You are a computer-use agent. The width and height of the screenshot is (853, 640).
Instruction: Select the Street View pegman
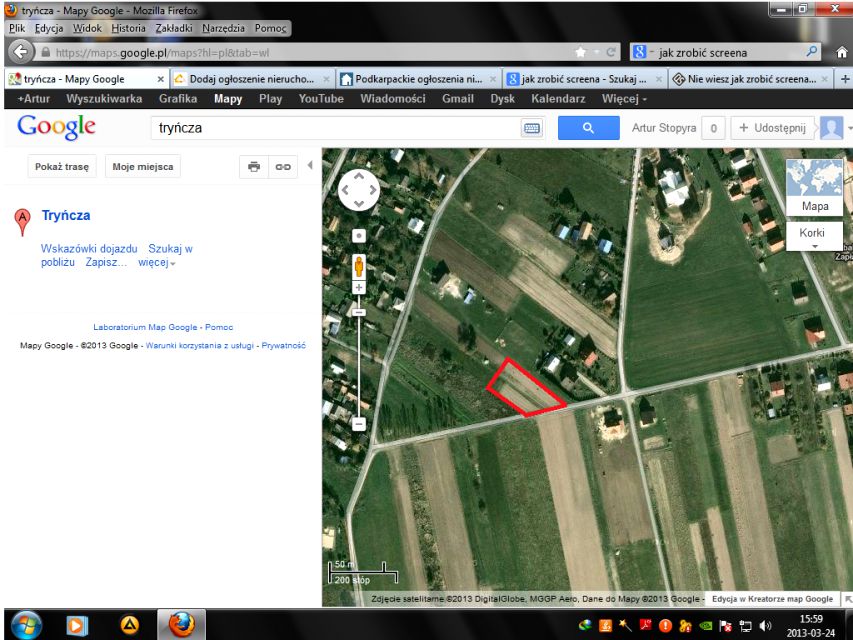pos(359,264)
